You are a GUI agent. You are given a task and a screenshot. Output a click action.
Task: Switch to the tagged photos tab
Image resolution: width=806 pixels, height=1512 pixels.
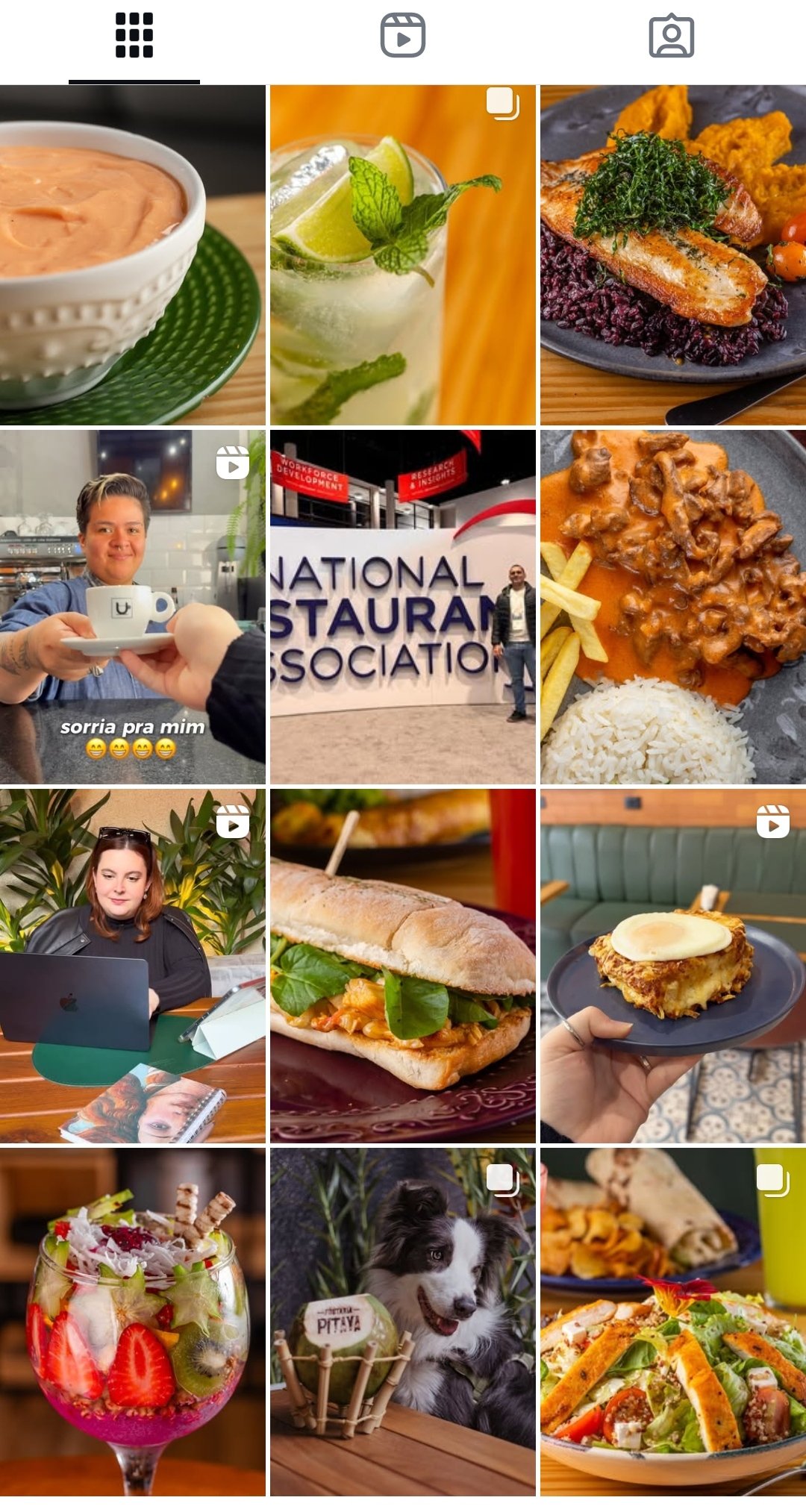coord(671,36)
